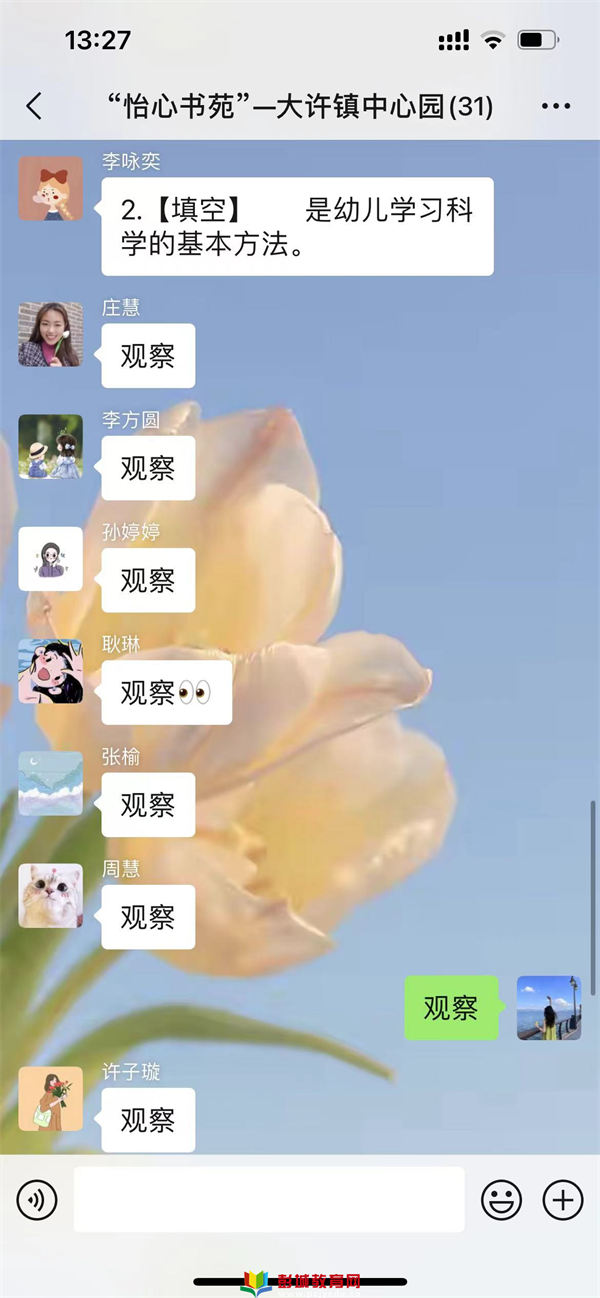
Task: View 张榆's profile avatar
Action: [x=50, y=783]
